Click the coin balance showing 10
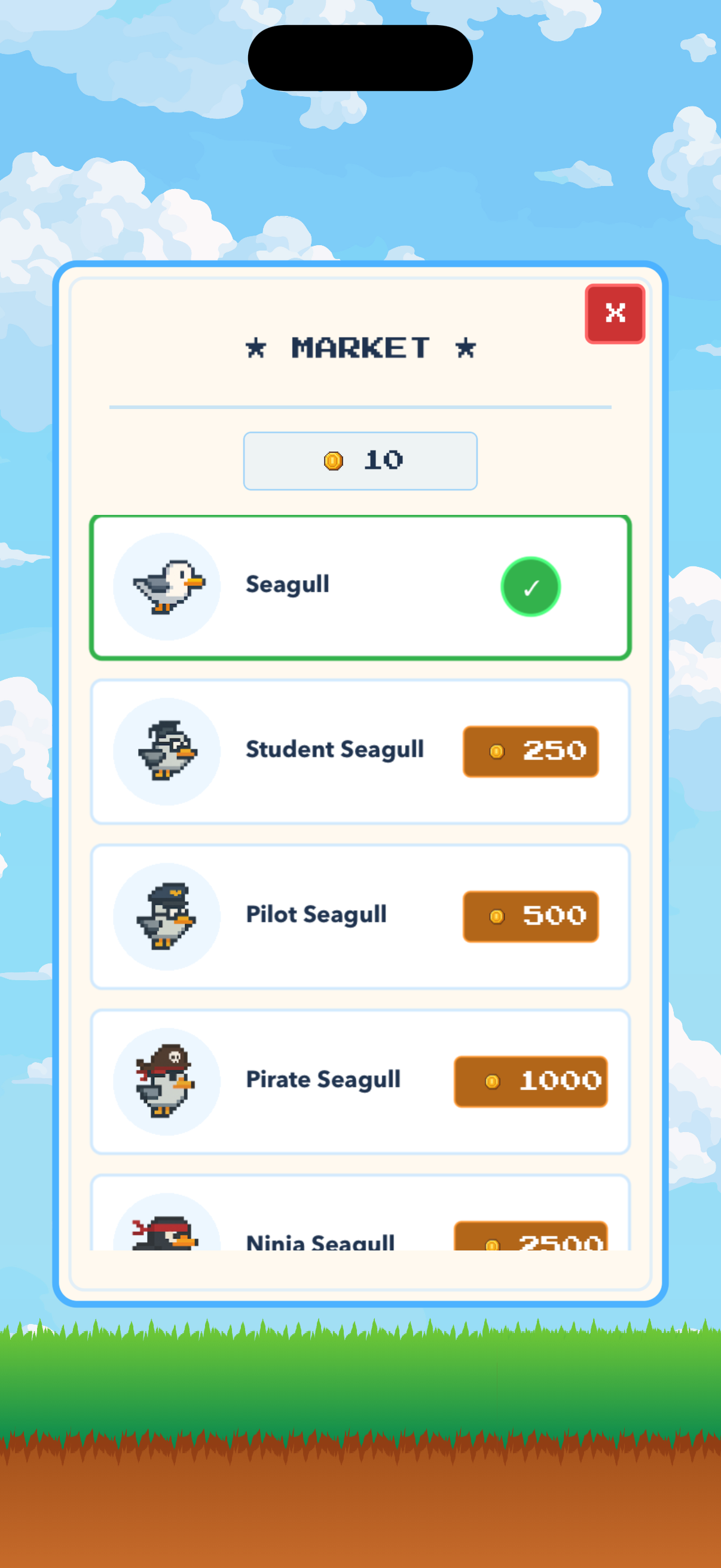 click(360, 461)
